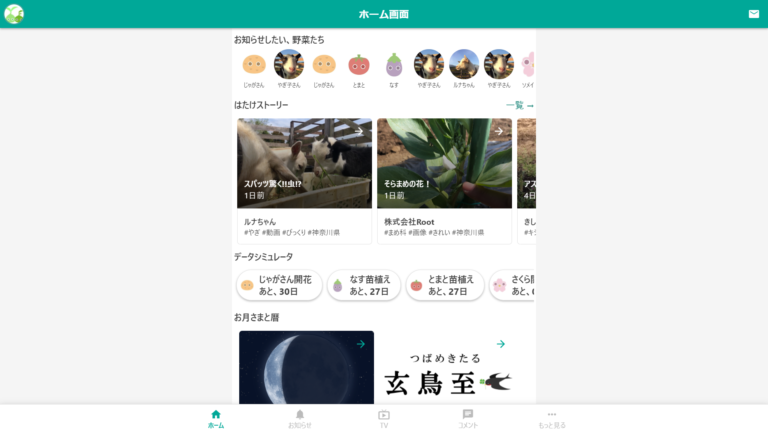Open the moon phase calendar card

pos(306,367)
